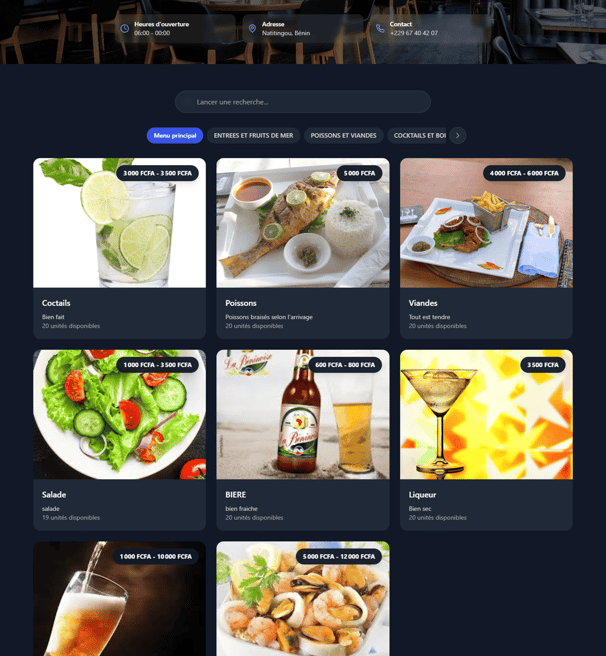Switch to Poissons et viandes tab
This screenshot has height=656, width=606.
[x=343, y=135]
